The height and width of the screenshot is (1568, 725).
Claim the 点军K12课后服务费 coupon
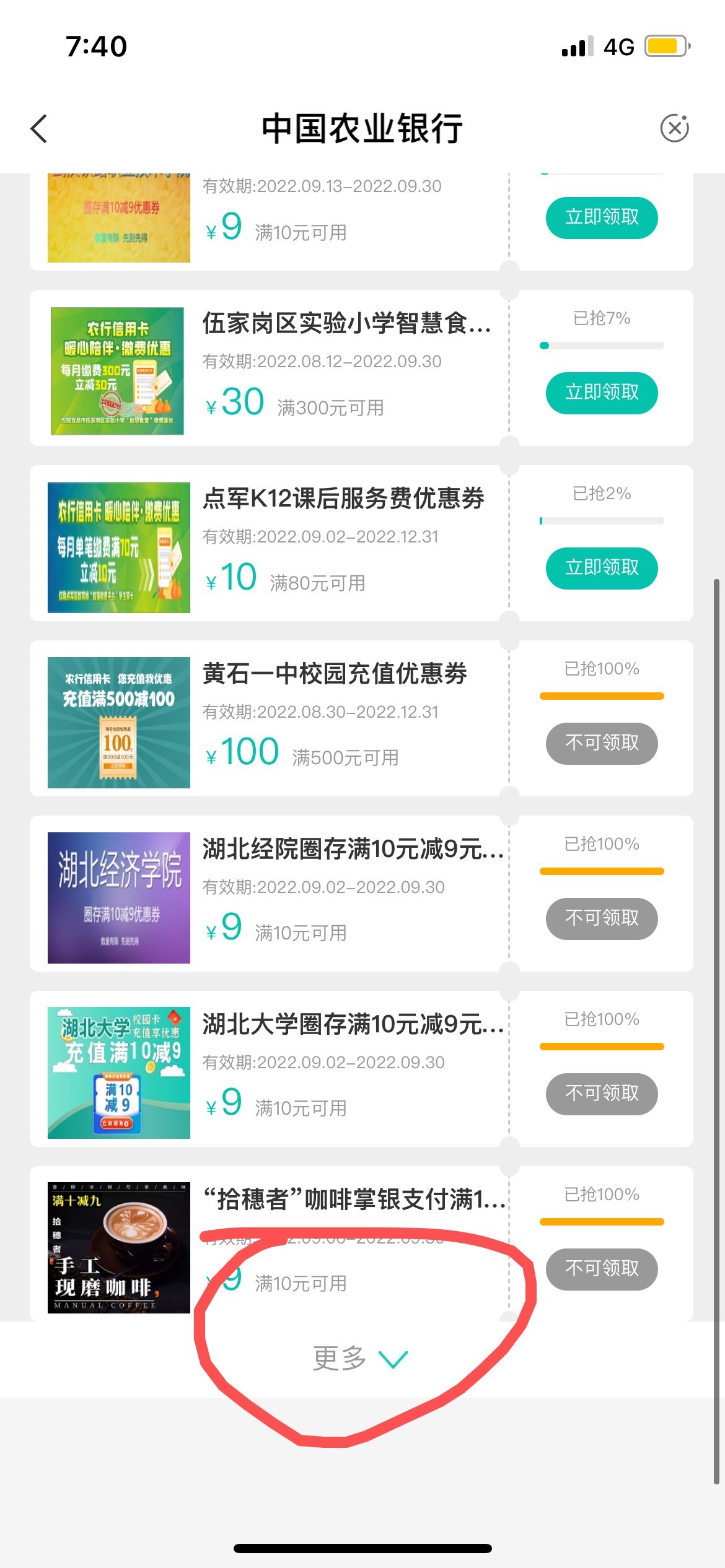point(601,568)
